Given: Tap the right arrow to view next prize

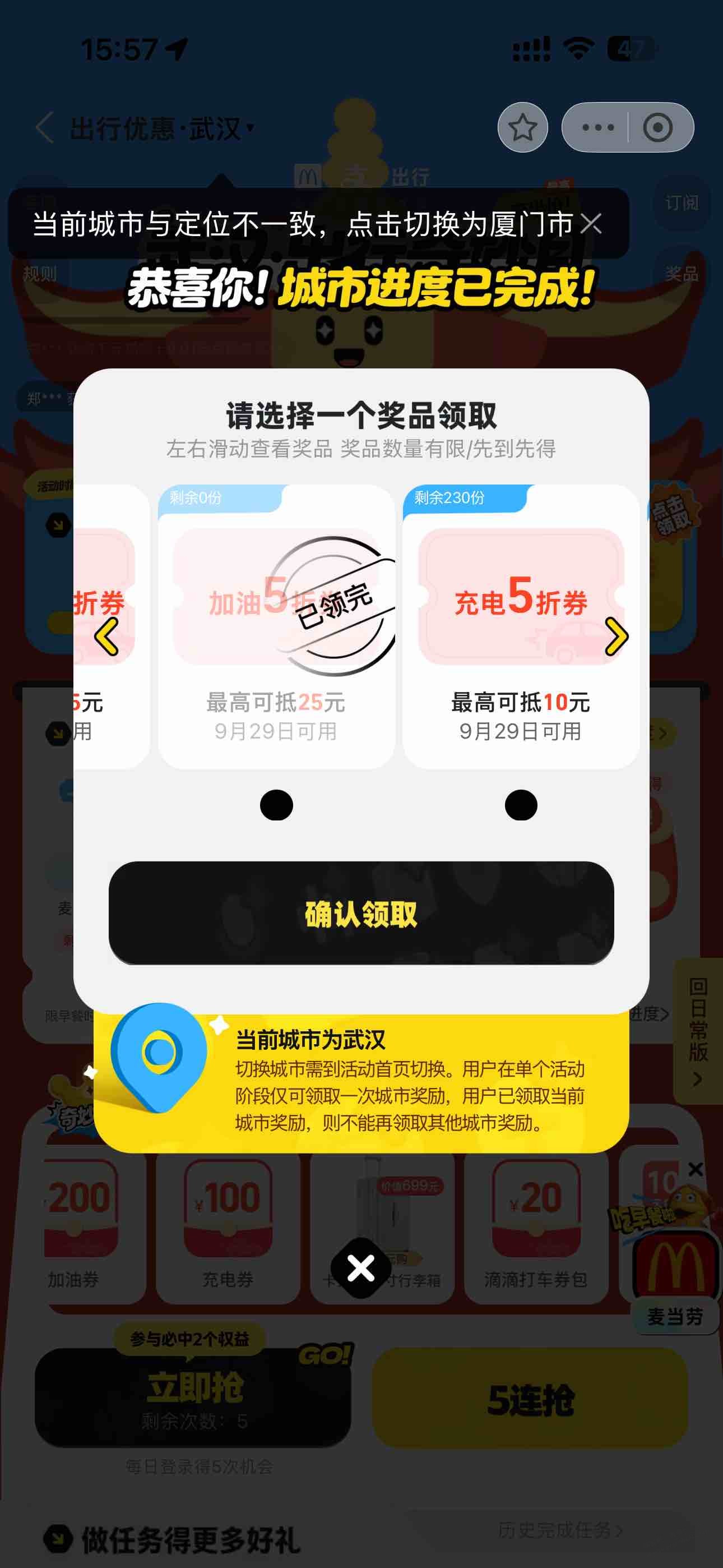Looking at the screenshot, I should click(x=617, y=636).
